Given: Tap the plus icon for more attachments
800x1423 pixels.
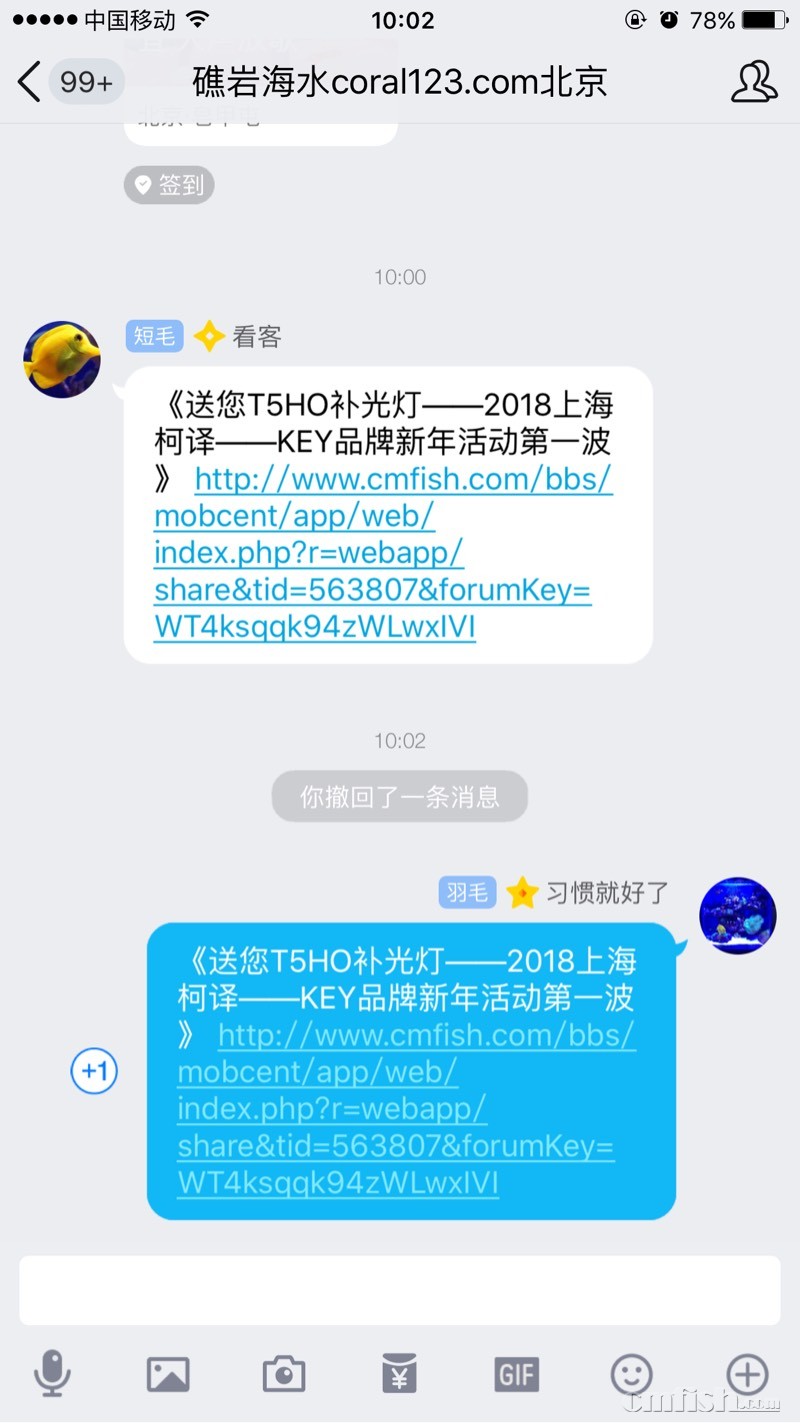Looking at the screenshot, I should pos(746,1374).
